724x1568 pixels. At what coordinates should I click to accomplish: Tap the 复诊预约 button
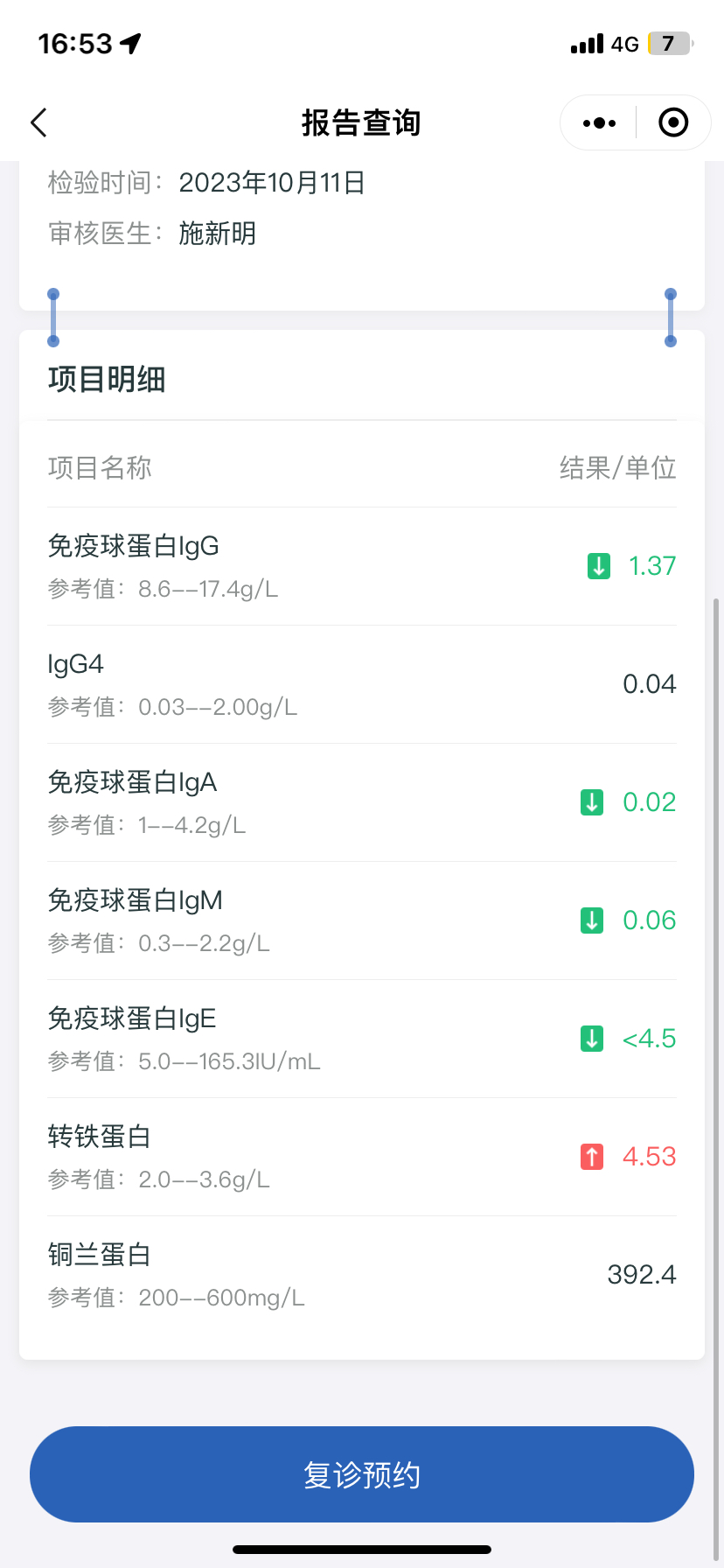tap(362, 1474)
